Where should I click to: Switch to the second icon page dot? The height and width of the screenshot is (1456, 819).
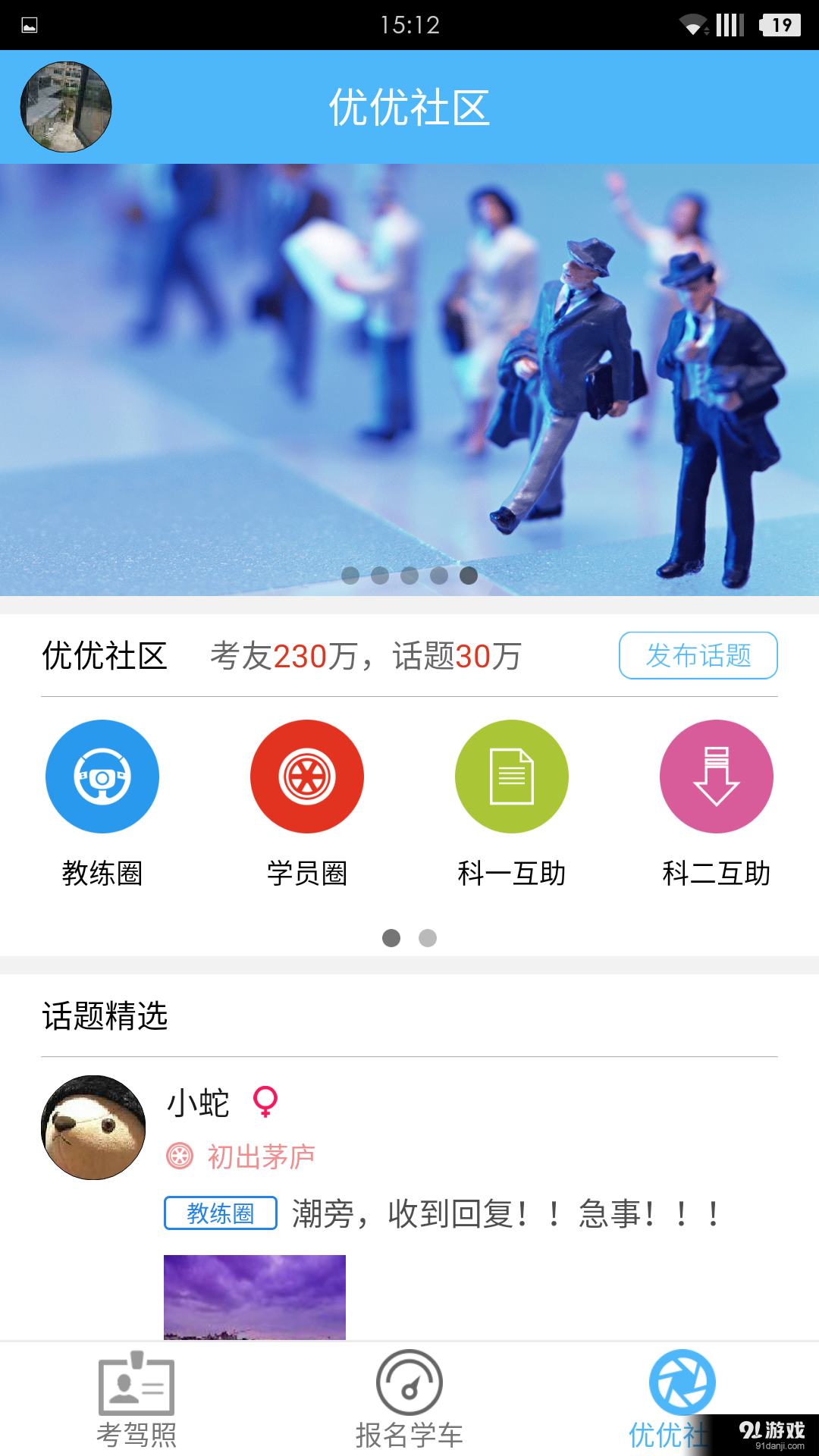[428, 939]
